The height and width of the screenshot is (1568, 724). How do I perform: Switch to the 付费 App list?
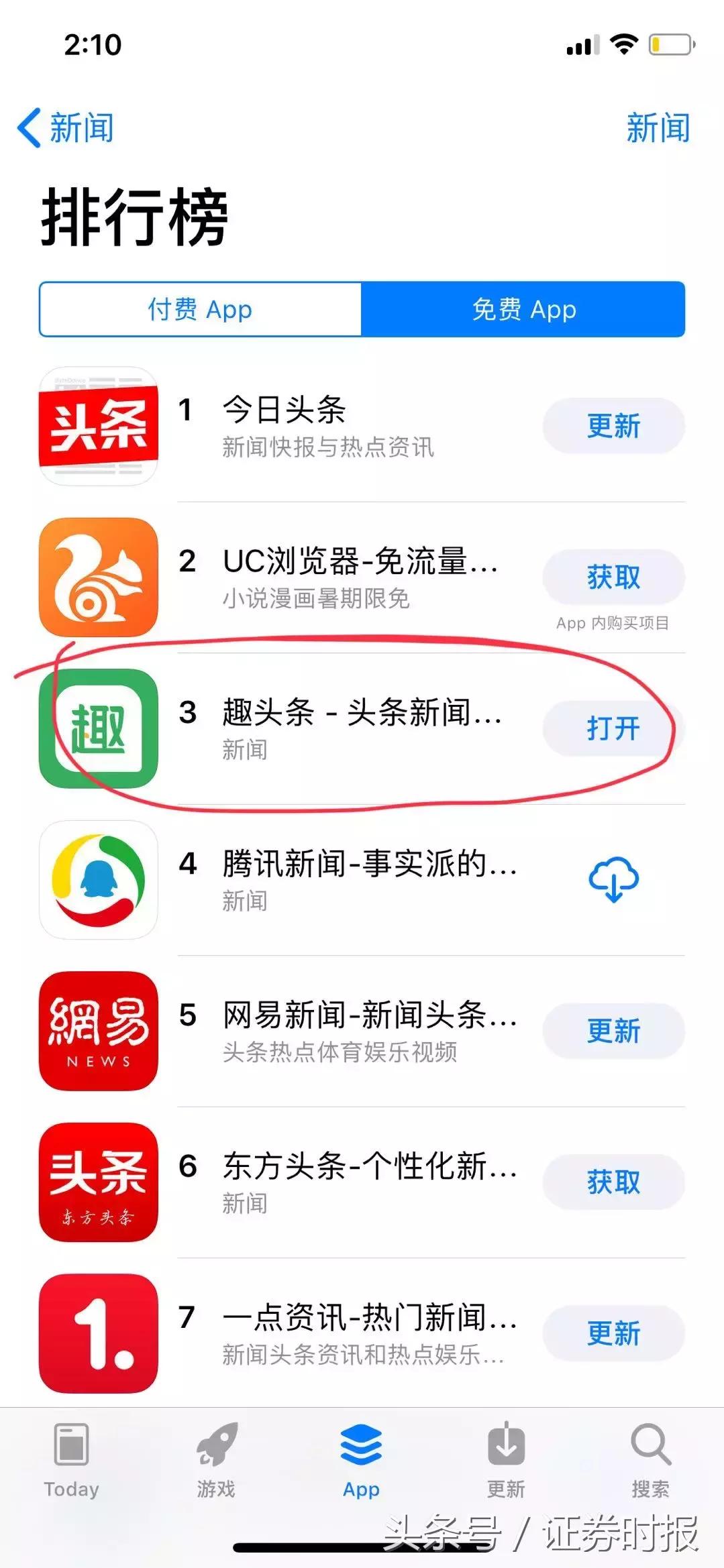[x=199, y=309]
